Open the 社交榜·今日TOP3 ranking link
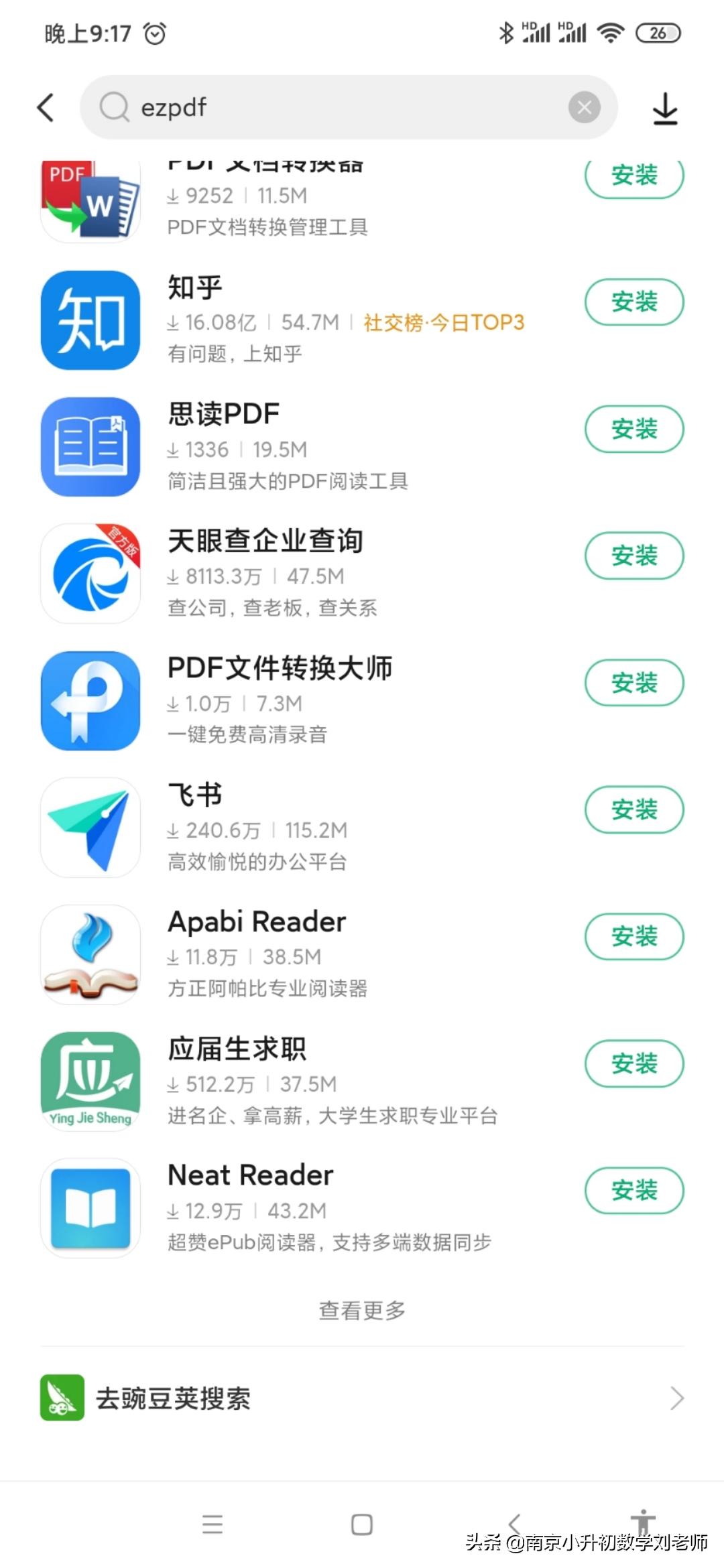 [444, 323]
